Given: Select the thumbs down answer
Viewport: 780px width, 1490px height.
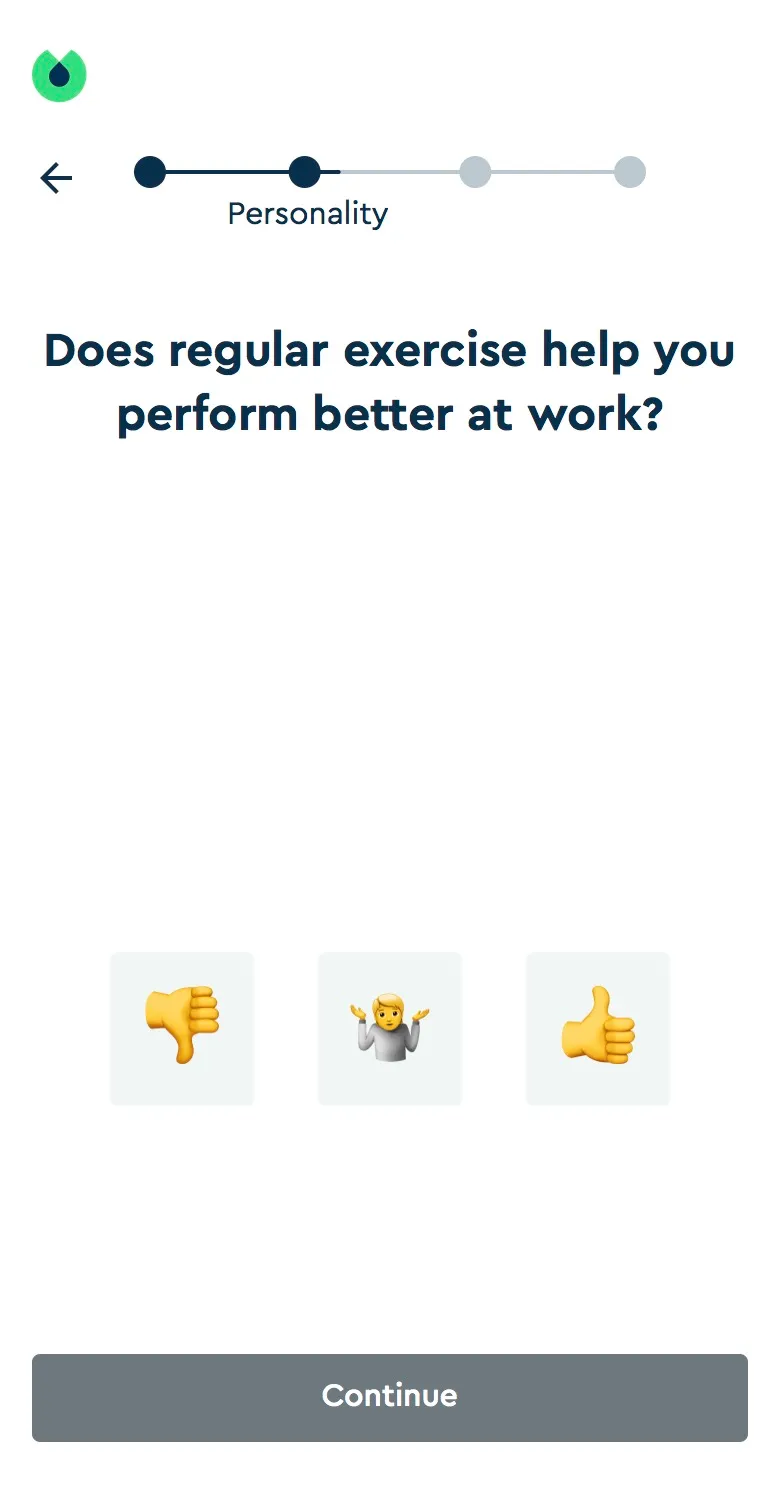Looking at the screenshot, I should tap(182, 1028).
